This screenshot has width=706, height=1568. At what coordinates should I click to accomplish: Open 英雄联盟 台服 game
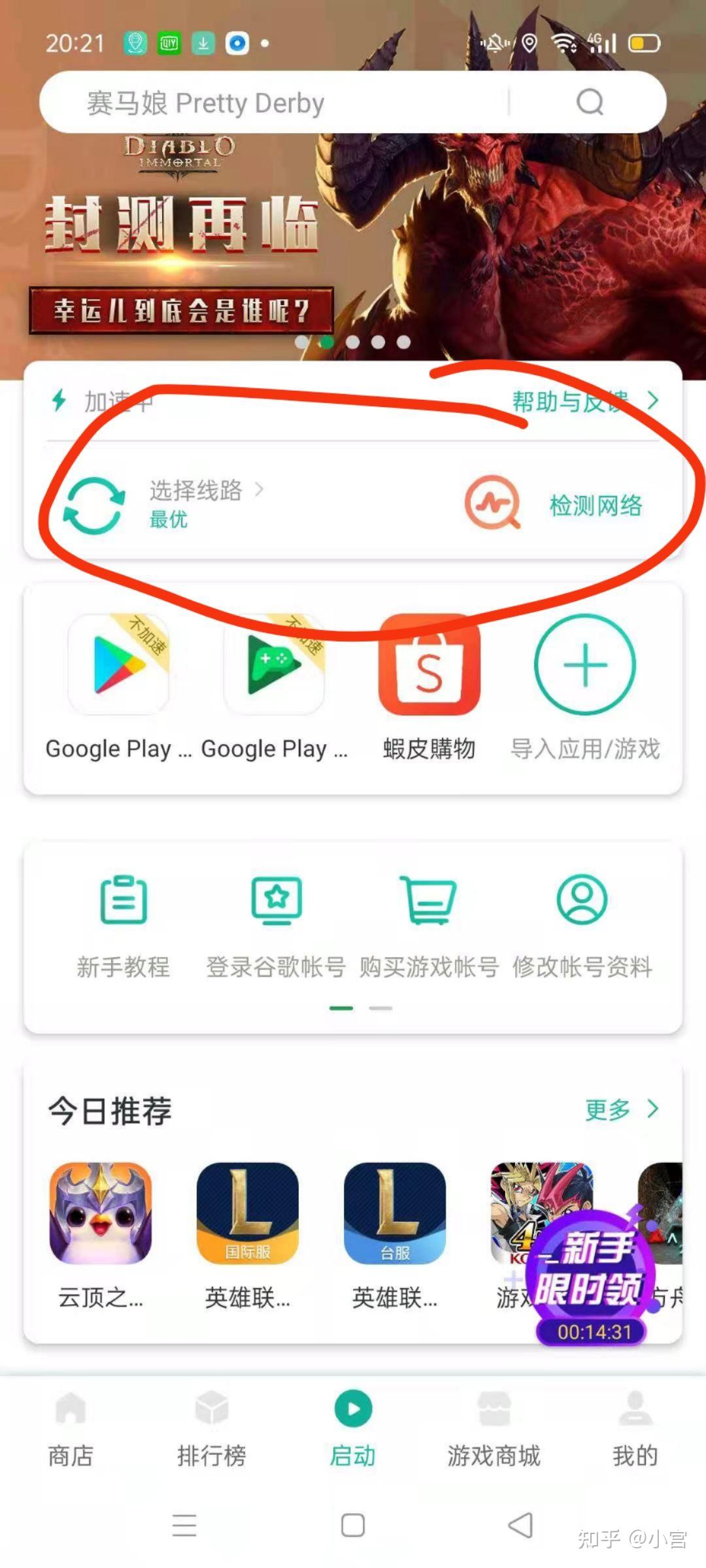[395, 1213]
